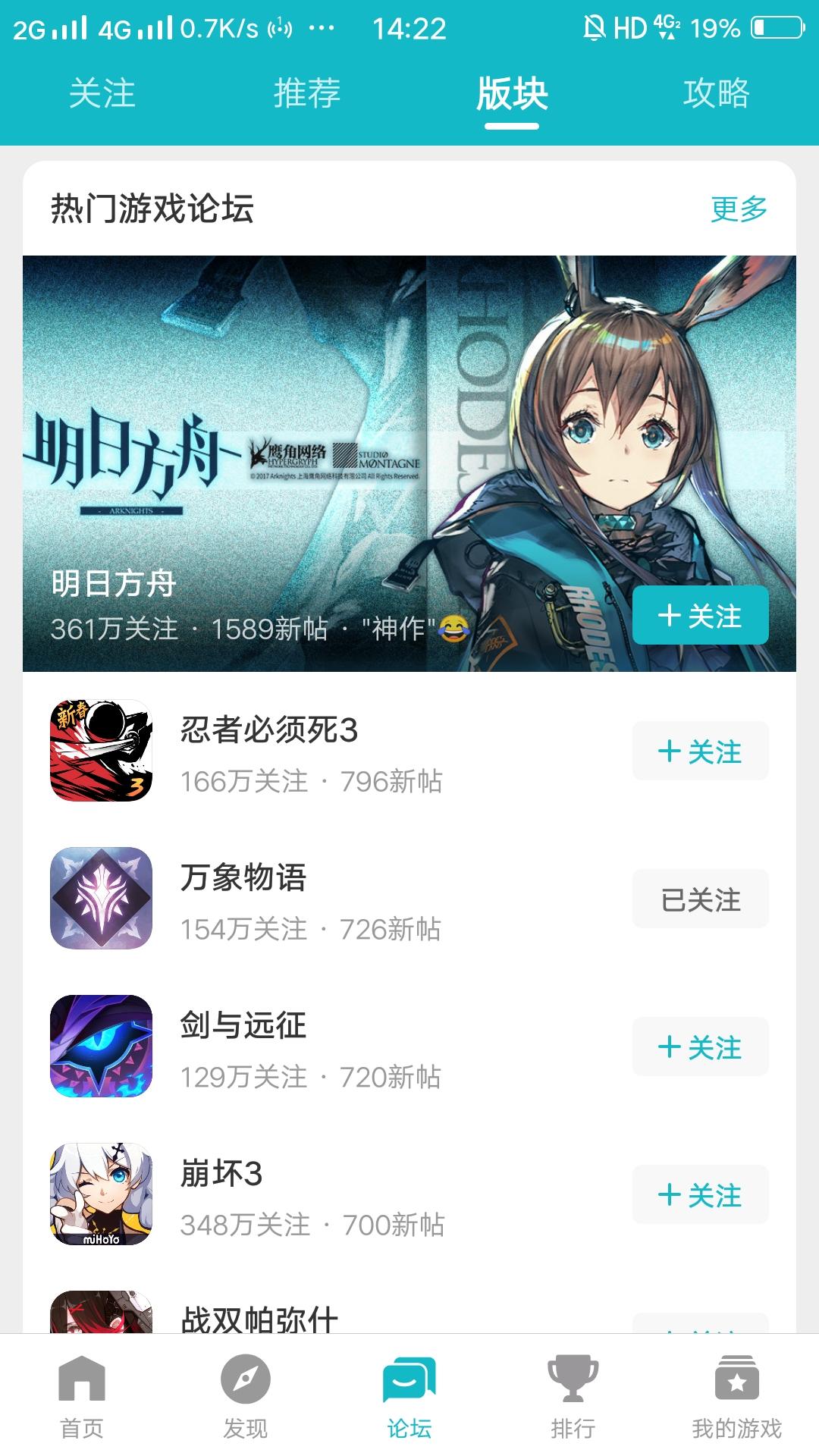Open the 忍者必须死3 forum row
819x1456 pixels.
409,751
